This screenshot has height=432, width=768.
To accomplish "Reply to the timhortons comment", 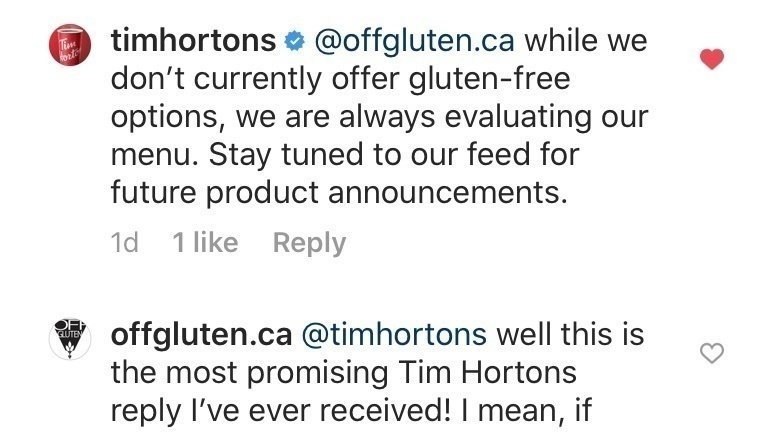I will (x=309, y=243).
